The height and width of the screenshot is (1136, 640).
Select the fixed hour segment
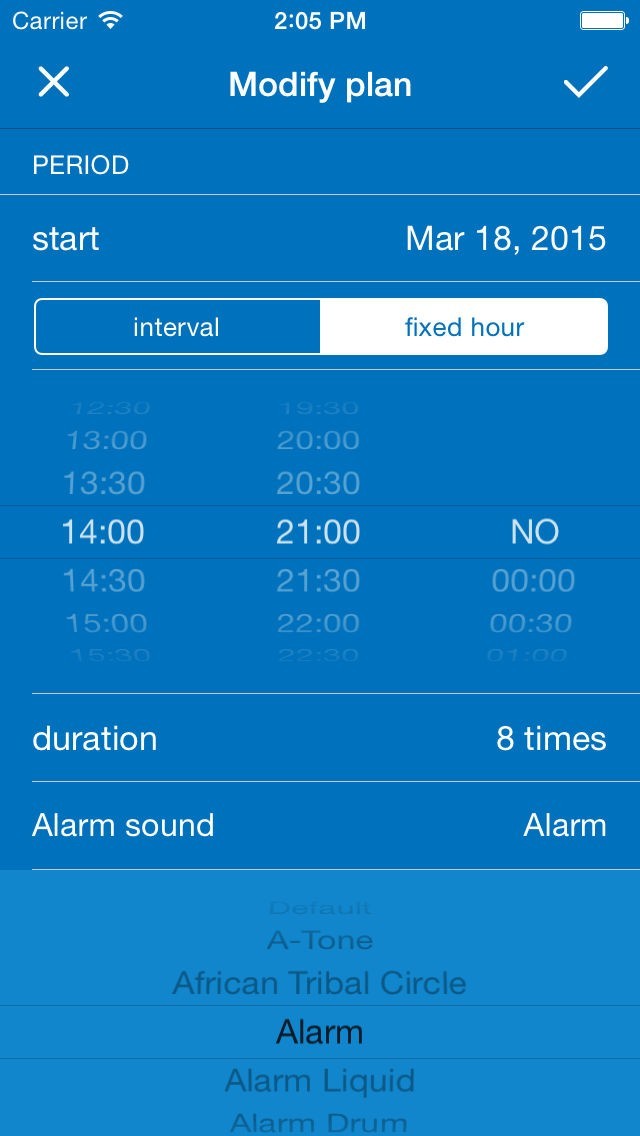(464, 327)
